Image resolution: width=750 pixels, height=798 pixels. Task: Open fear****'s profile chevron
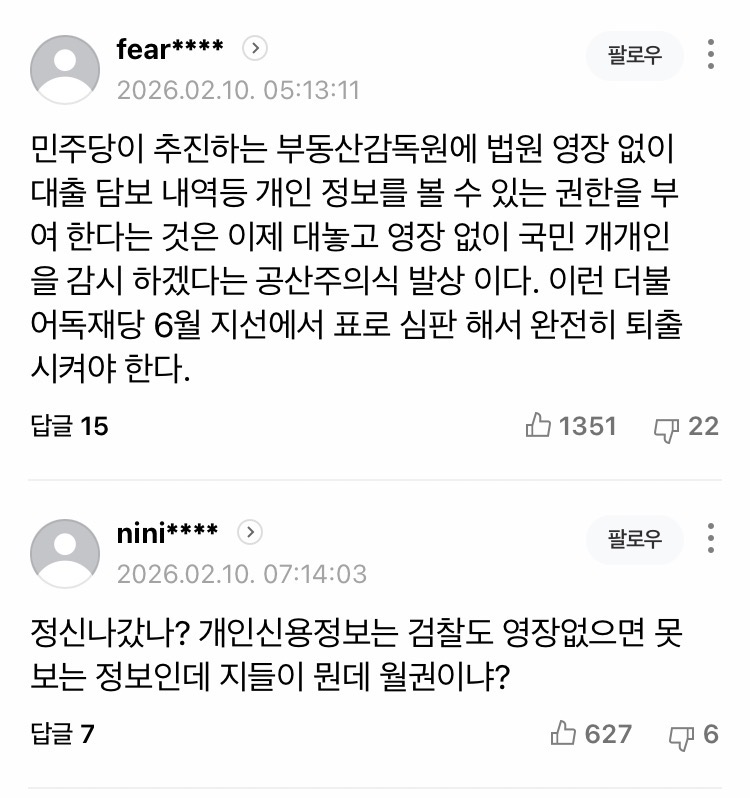tap(256, 48)
